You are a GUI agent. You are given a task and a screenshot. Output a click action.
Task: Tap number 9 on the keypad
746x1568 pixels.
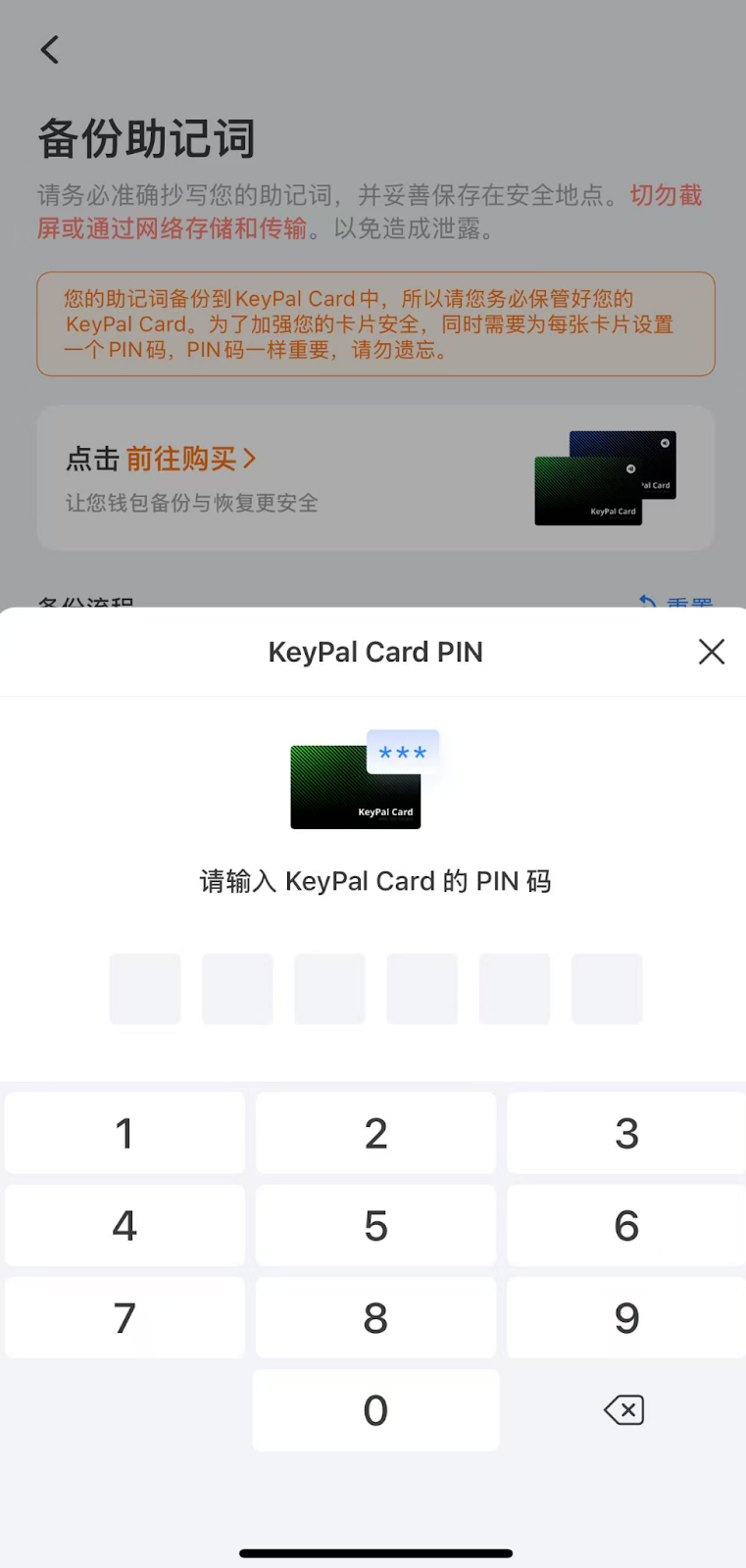pos(626,1317)
